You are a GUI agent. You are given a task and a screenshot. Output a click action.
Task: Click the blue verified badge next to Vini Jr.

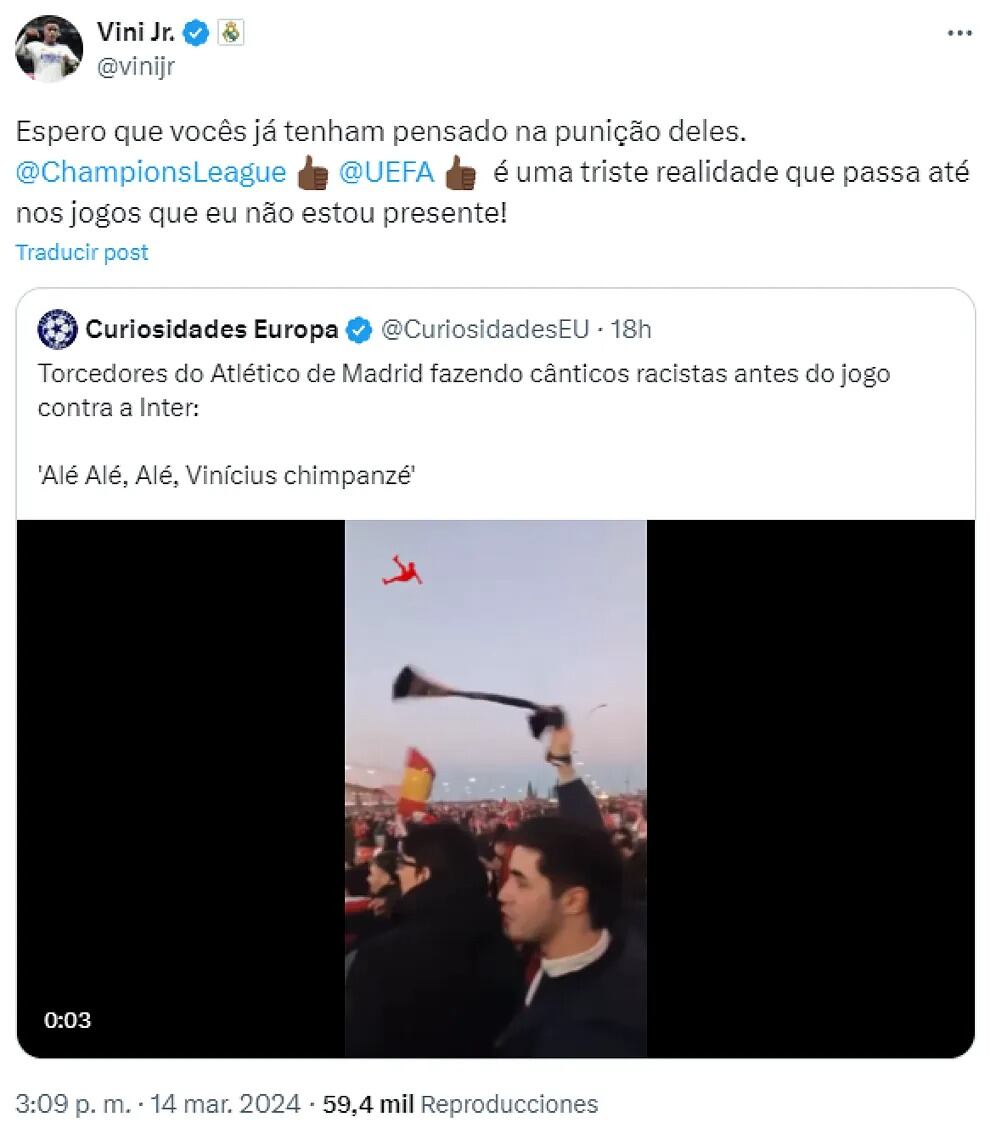[194, 31]
